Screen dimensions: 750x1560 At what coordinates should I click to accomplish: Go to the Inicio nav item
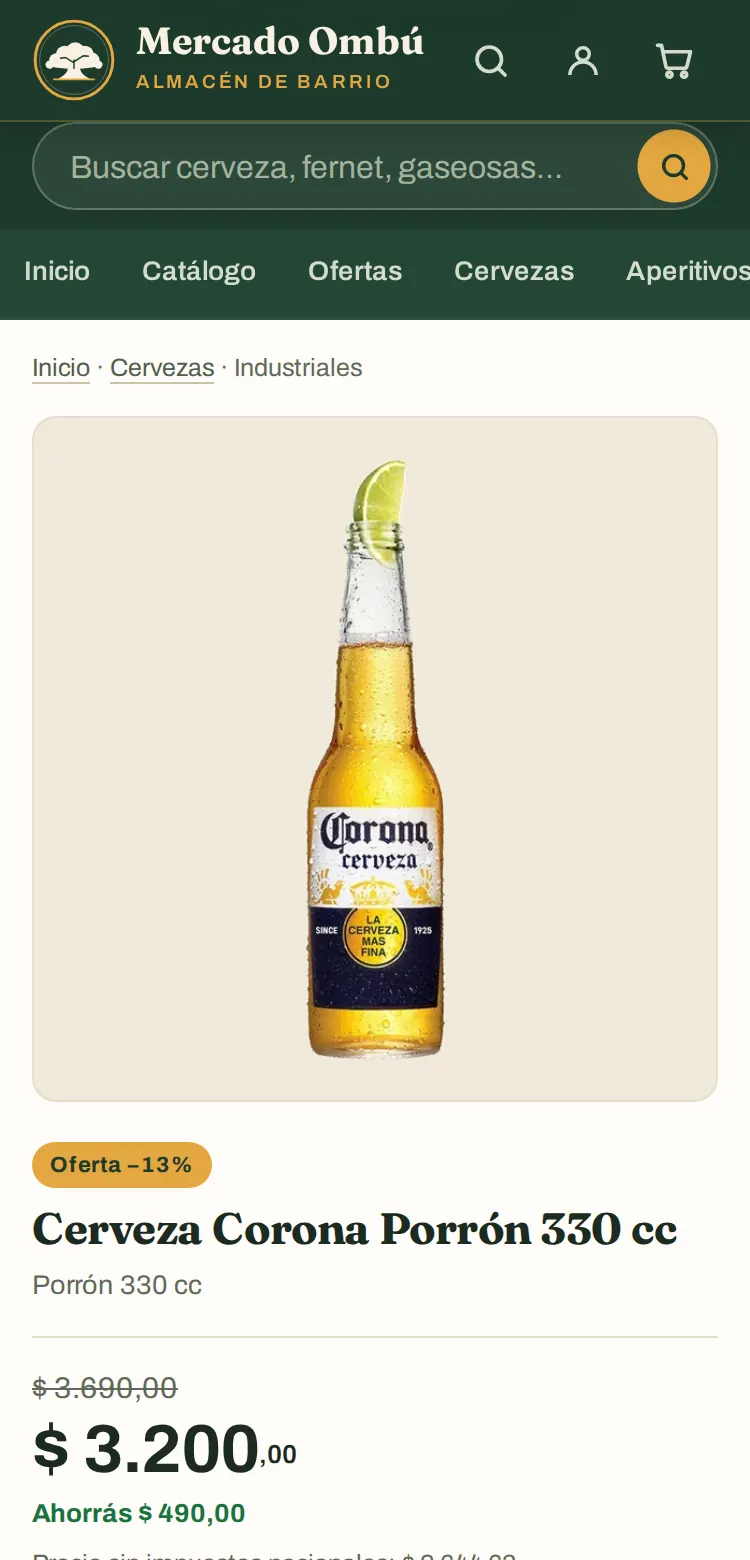pos(57,271)
